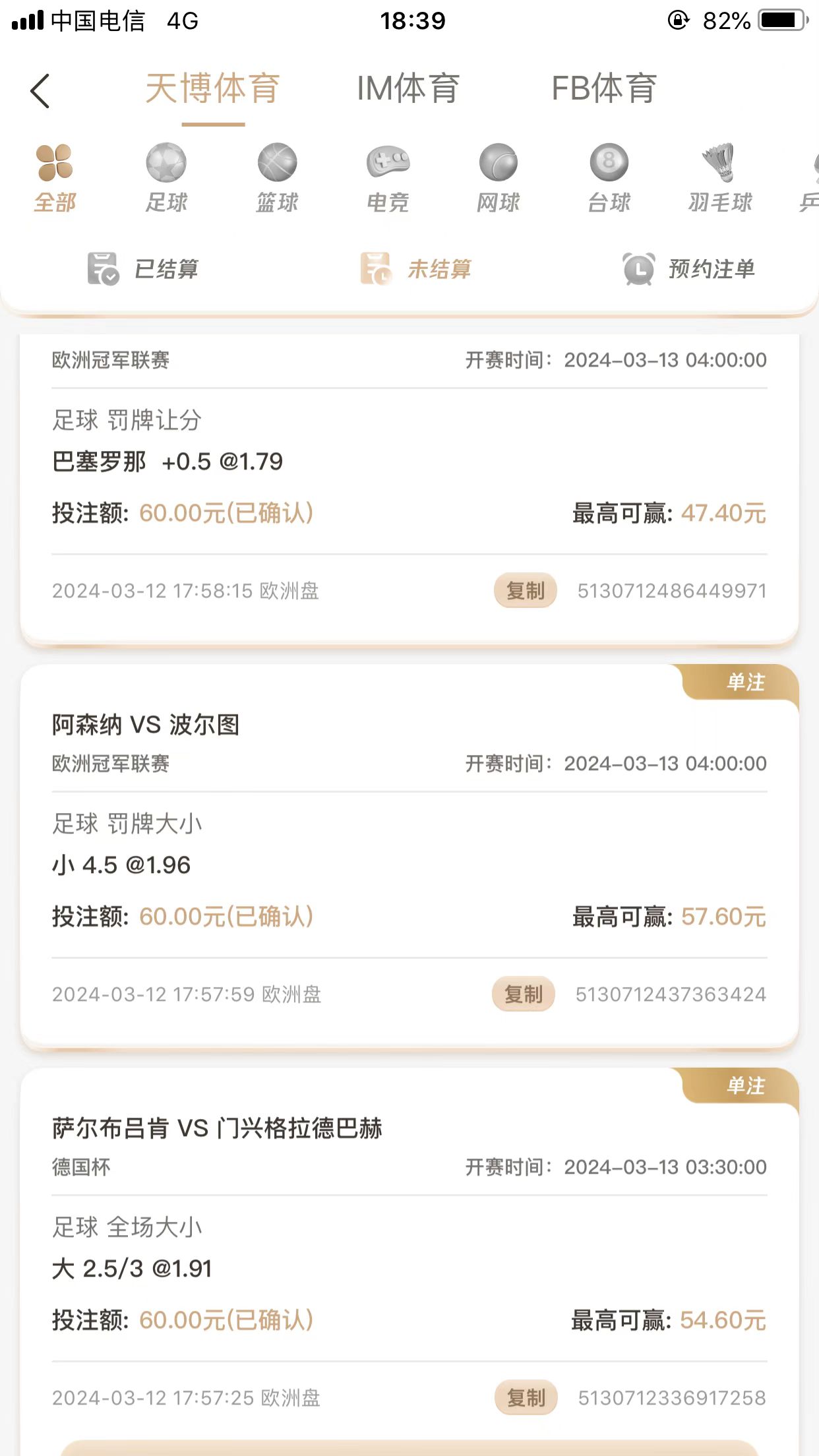Copy bet number 513071233691​7258
This screenshot has width=819, height=1456.
pyautogui.click(x=526, y=1397)
